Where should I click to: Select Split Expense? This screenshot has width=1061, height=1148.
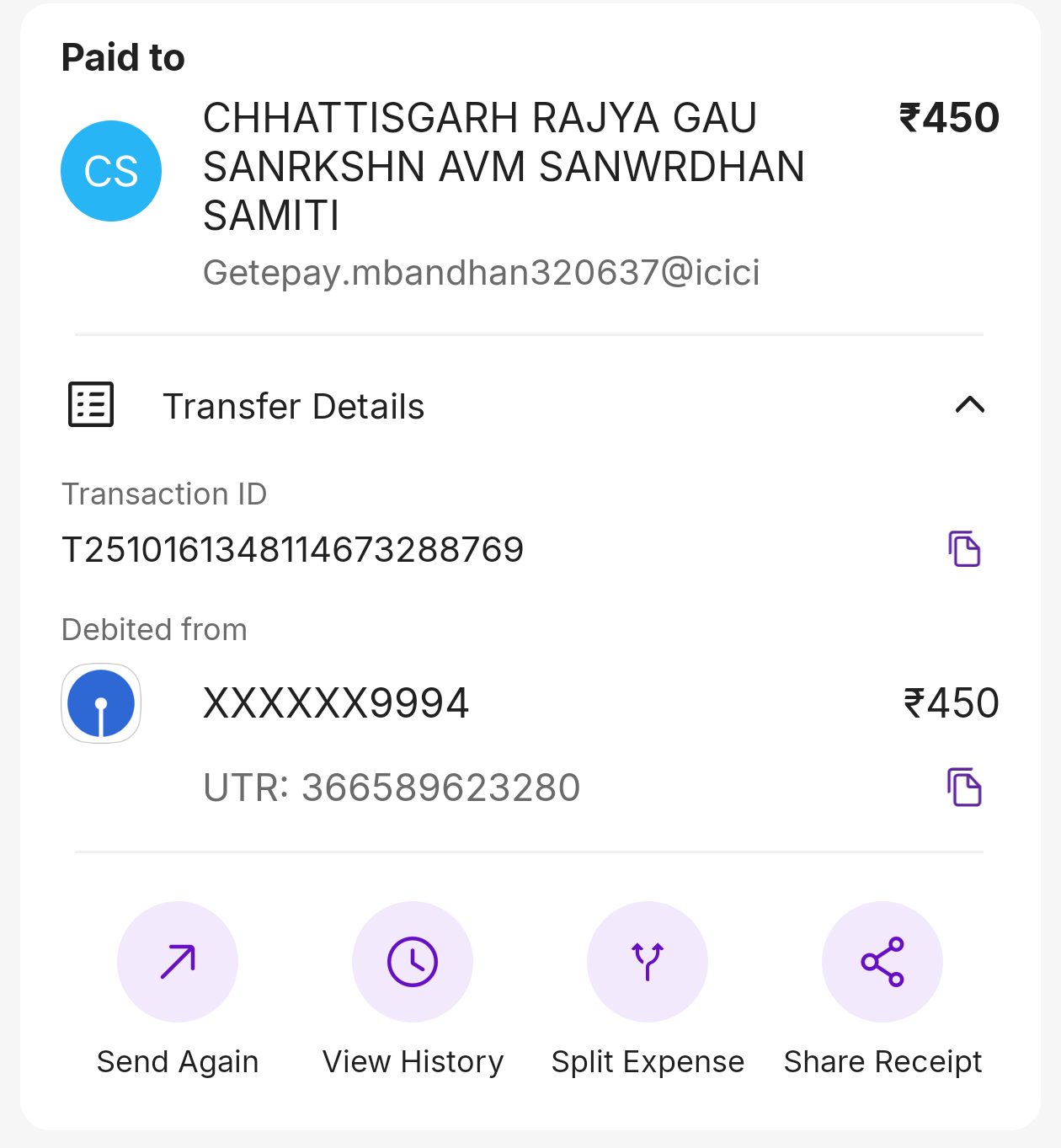click(648, 962)
